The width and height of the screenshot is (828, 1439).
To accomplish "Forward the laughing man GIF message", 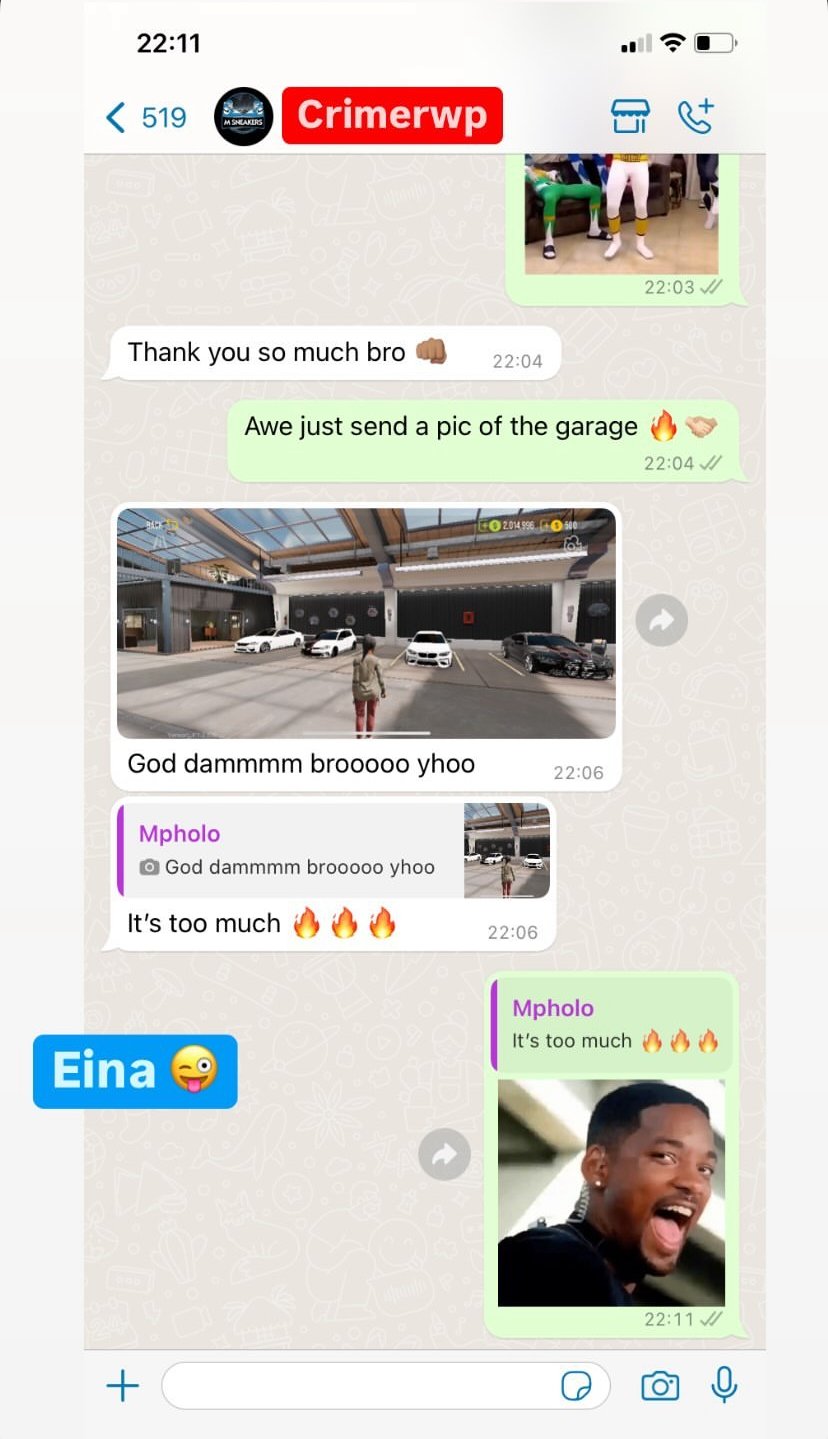I will point(444,1155).
